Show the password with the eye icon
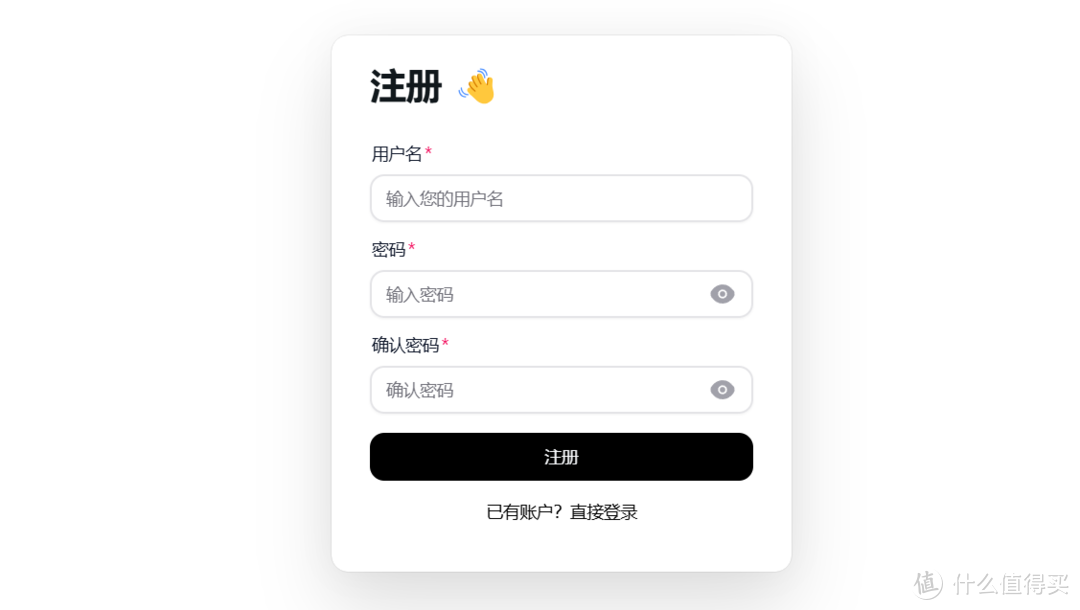 [722, 294]
